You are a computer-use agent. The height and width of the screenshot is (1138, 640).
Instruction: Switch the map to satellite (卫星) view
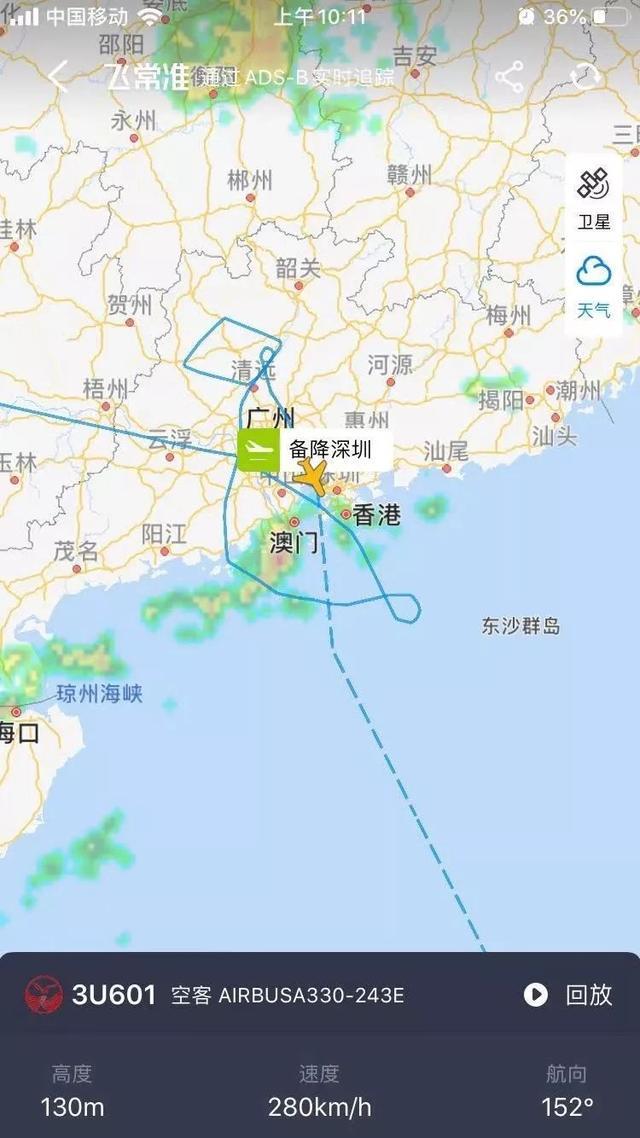[594, 198]
